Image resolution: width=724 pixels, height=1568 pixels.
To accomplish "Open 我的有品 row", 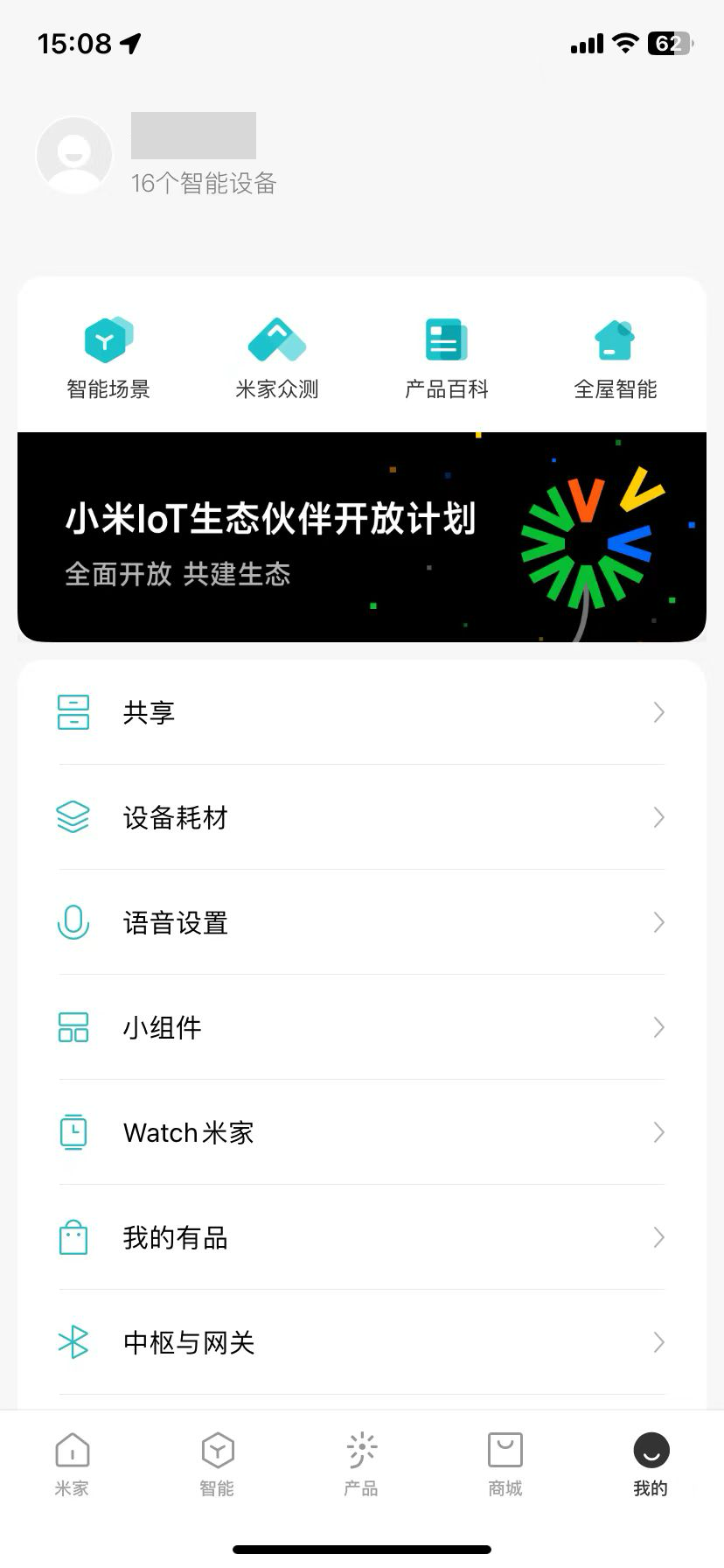I will pyautogui.click(x=362, y=1237).
